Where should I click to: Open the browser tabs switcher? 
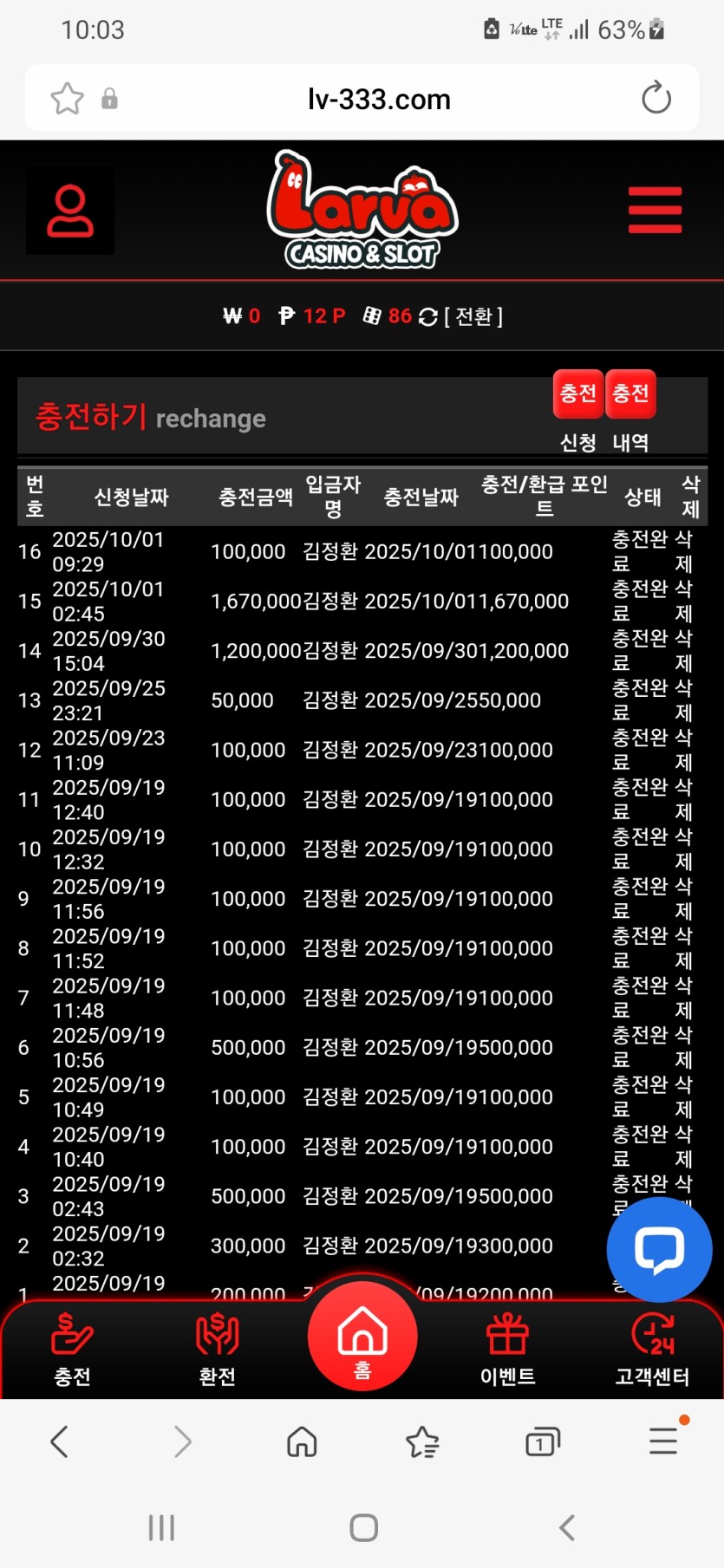tap(542, 1442)
